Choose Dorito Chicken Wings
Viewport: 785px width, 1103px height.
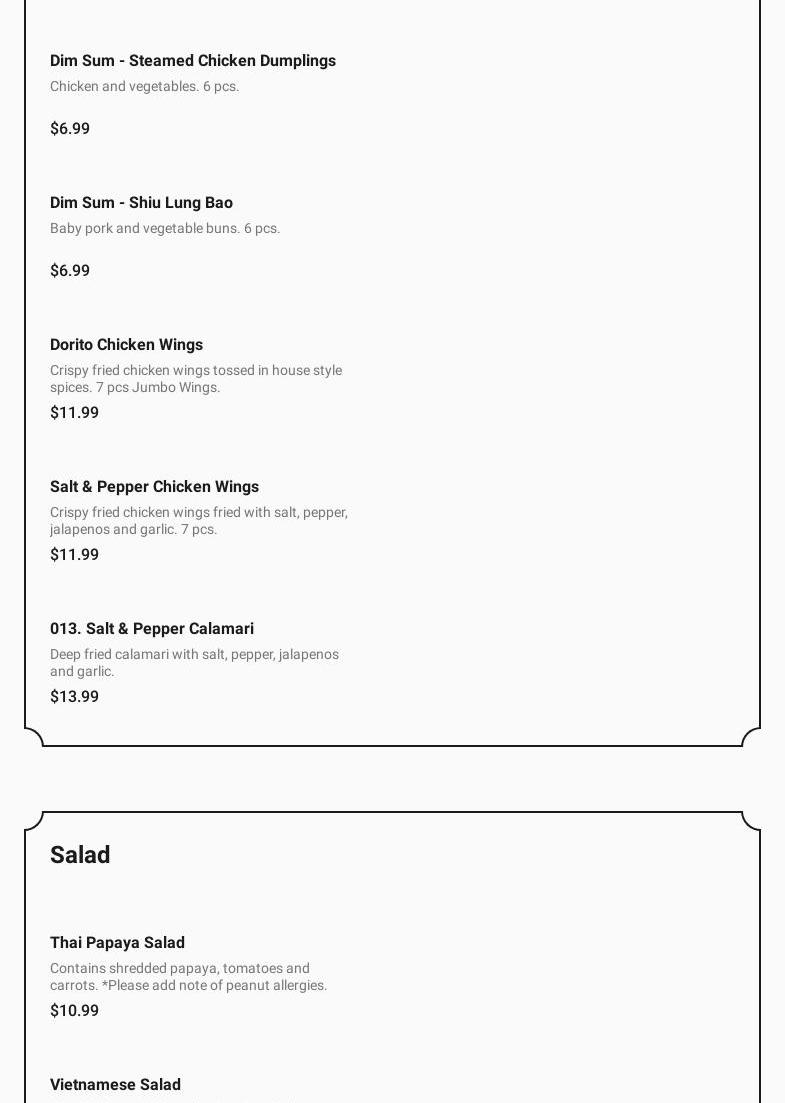click(126, 345)
